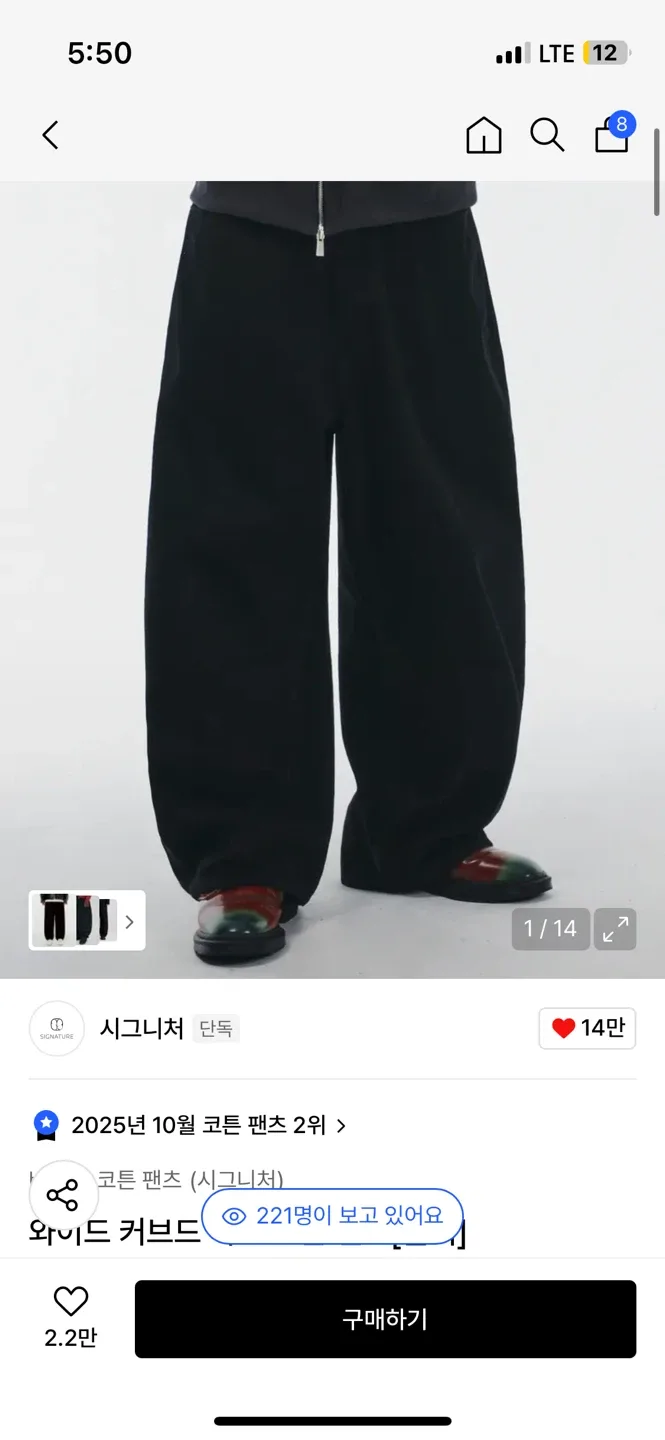This screenshot has height=1440, width=665.
Task: Open search with the magnifier icon
Action: tap(547, 135)
